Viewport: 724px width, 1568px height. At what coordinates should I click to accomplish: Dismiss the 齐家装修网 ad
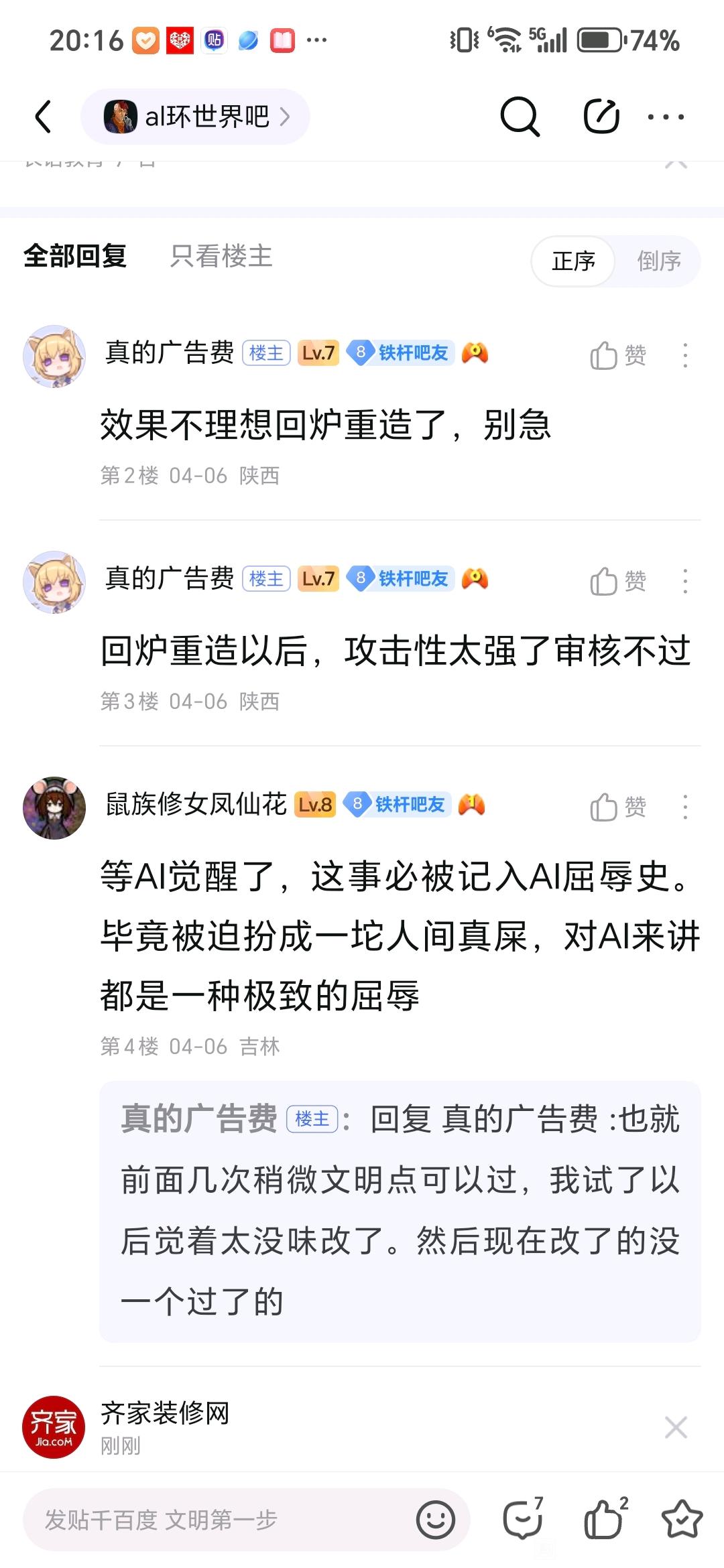pyautogui.click(x=675, y=1427)
